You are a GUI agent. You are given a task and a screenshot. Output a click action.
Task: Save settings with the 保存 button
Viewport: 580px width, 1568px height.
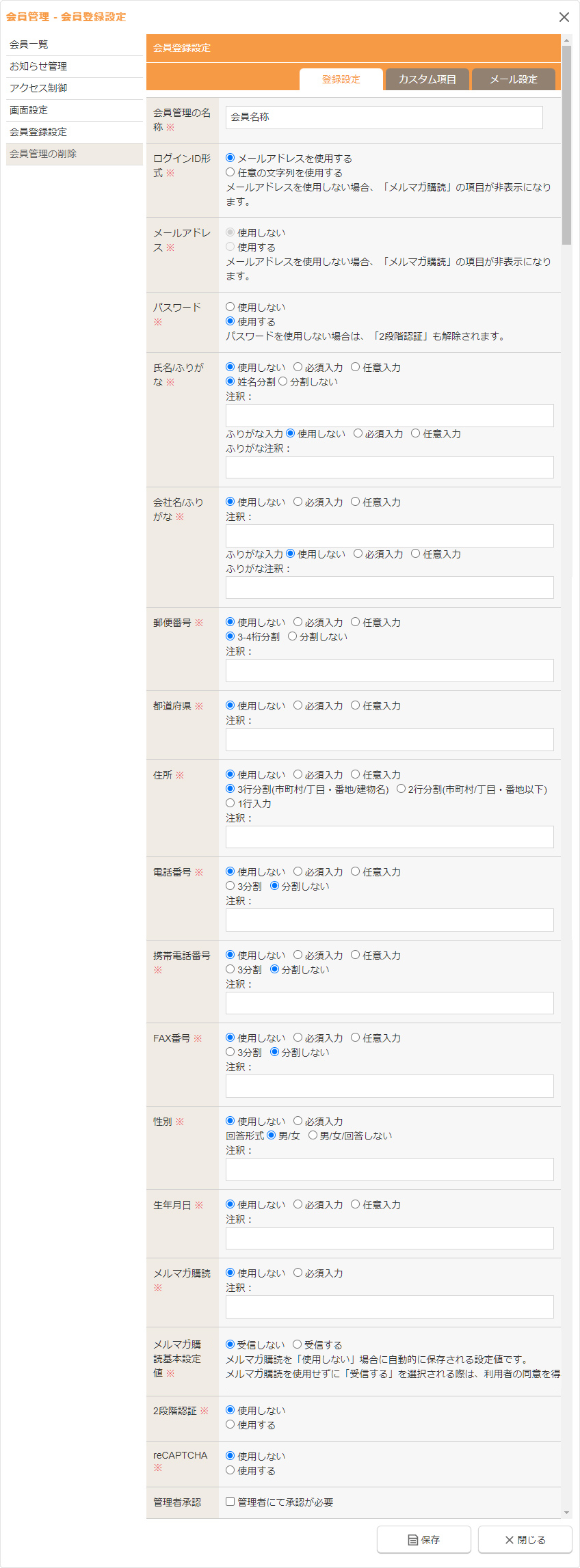tap(423, 1539)
